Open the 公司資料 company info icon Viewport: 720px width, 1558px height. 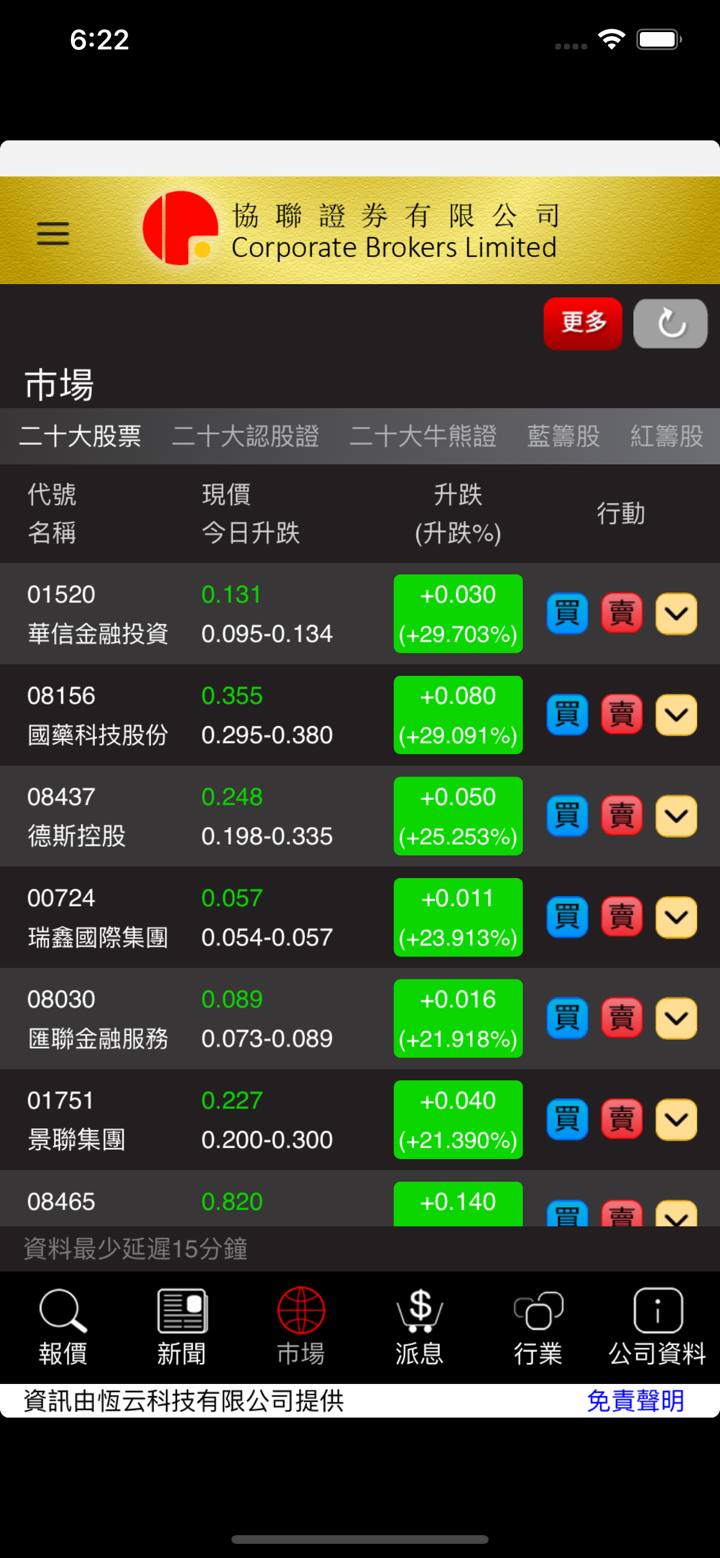[656, 1325]
